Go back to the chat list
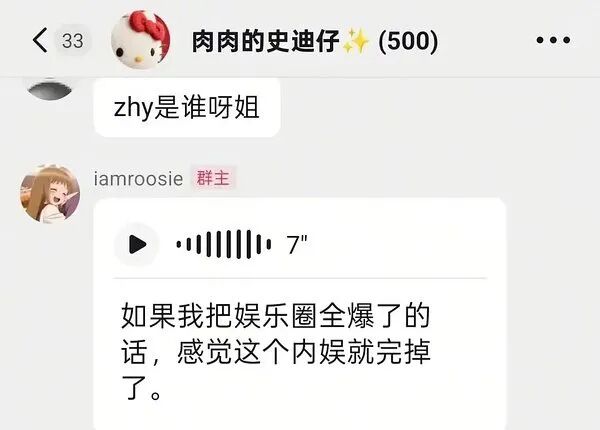 tap(41, 41)
